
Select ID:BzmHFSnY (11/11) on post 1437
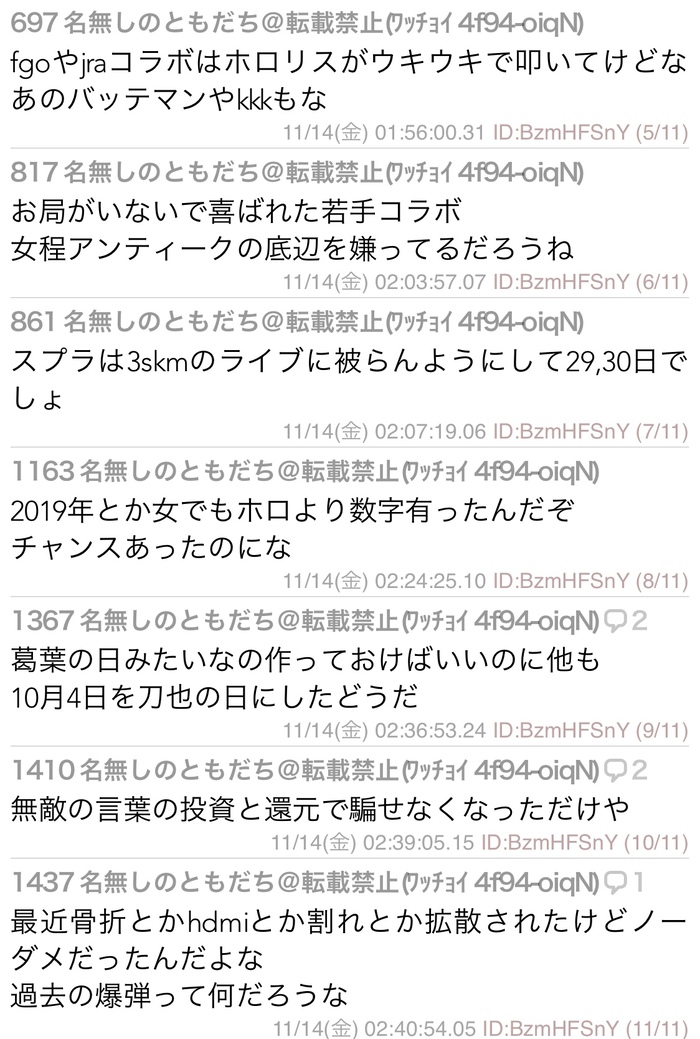(584, 1026)
